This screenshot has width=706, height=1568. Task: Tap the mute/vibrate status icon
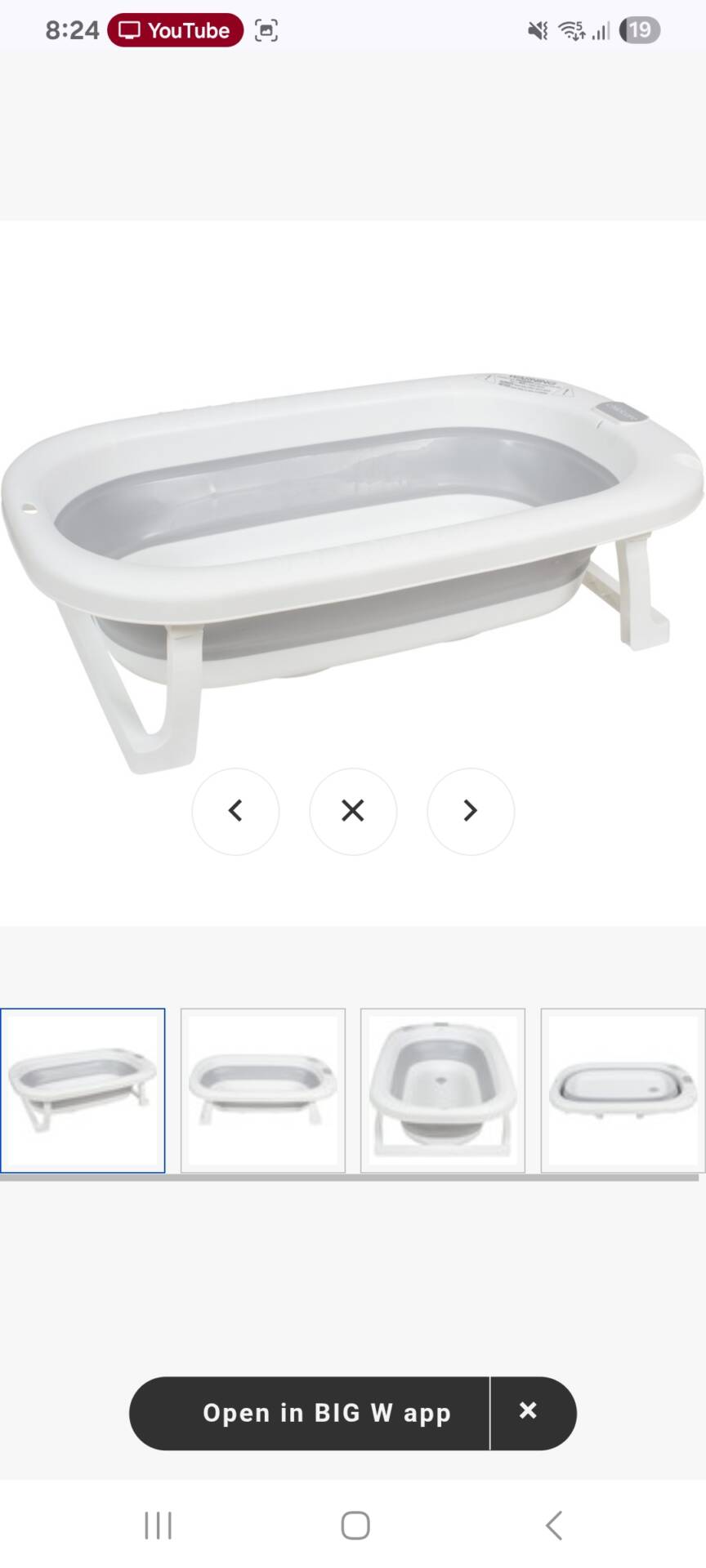point(535,30)
